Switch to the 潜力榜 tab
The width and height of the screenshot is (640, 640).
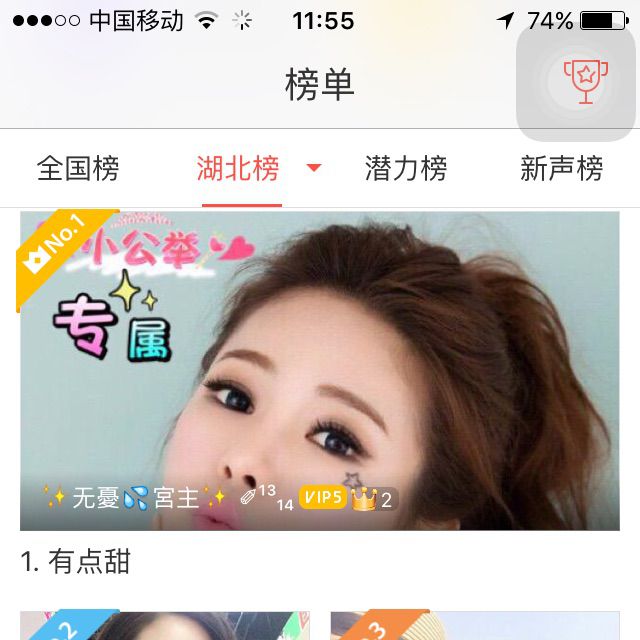(406, 168)
